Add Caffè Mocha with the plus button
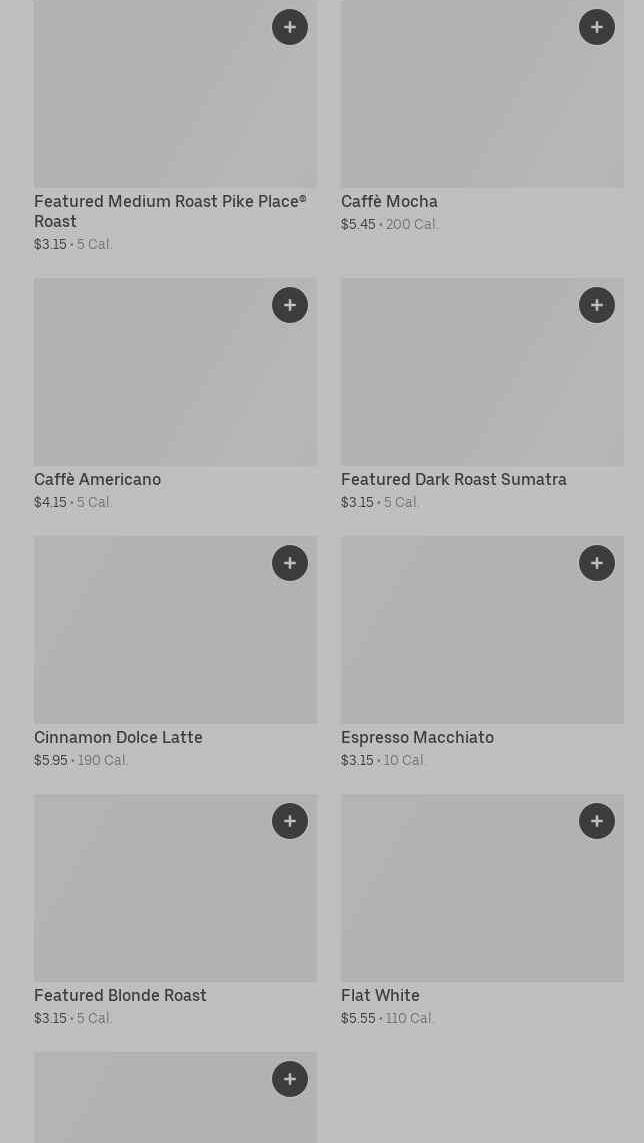This screenshot has width=644, height=1143. pyautogui.click(x=597, y=27)
